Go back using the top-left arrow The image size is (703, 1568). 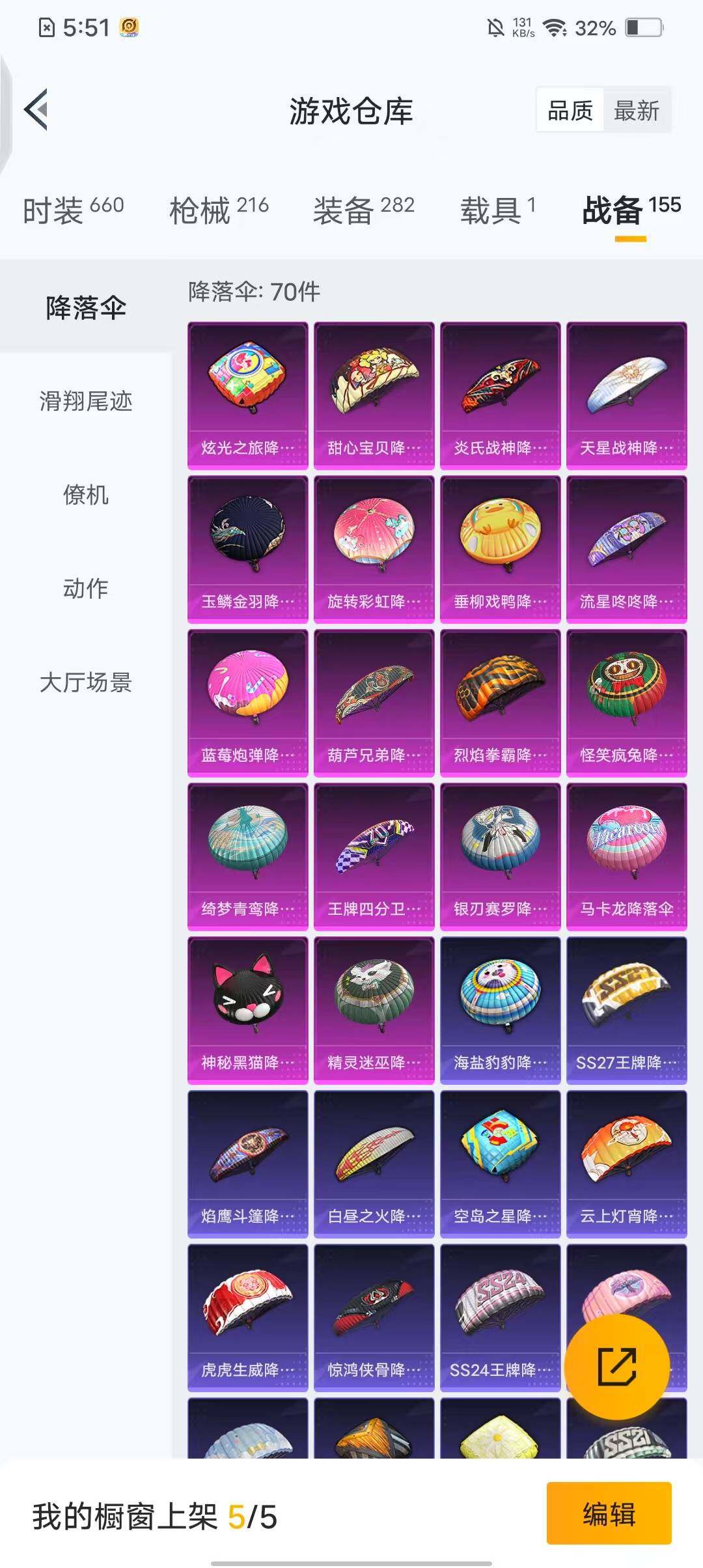click(x=36, y=109)
